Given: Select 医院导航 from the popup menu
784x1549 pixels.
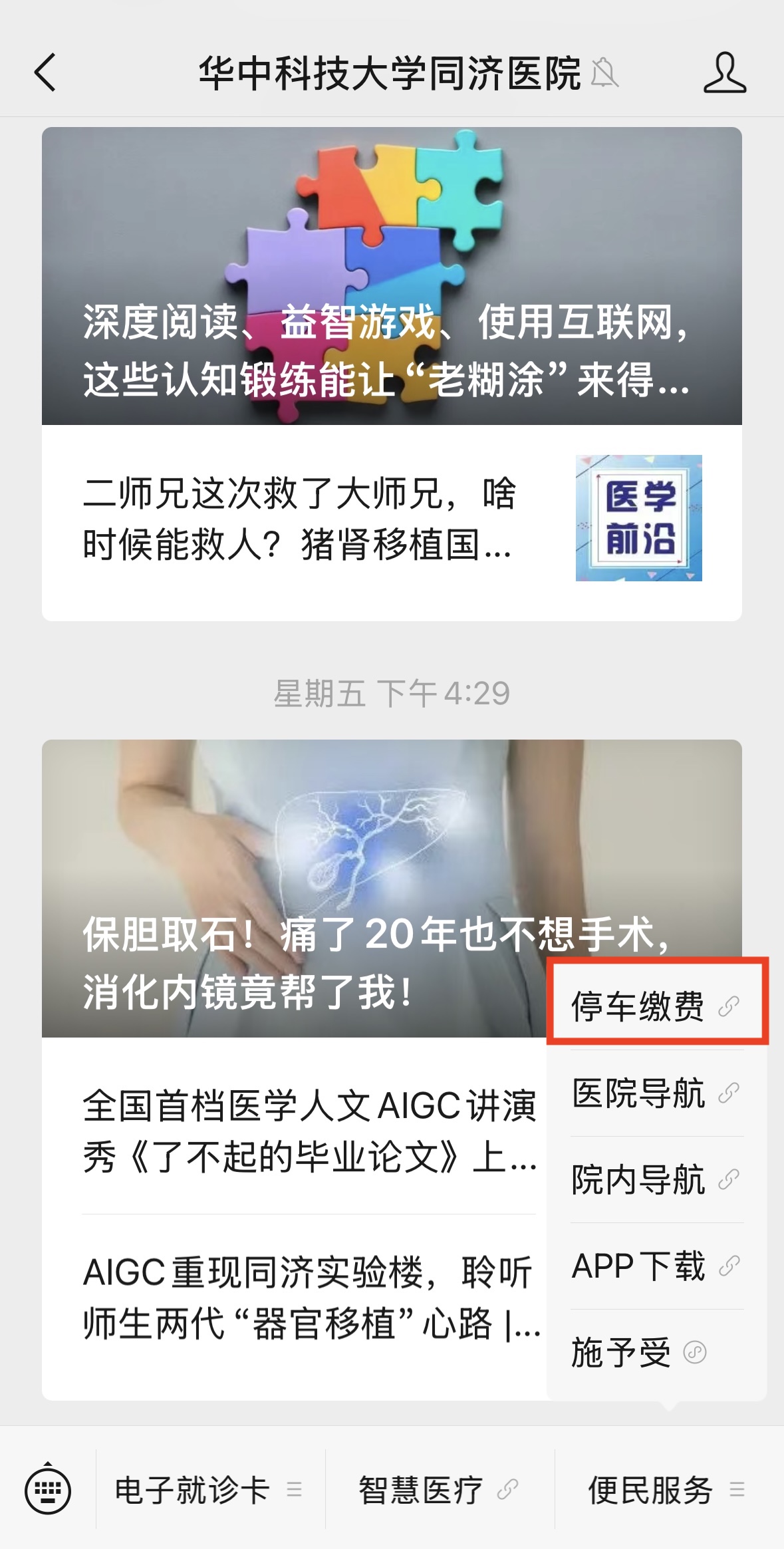Looking at the screenshot, I should coord(656,1093).
